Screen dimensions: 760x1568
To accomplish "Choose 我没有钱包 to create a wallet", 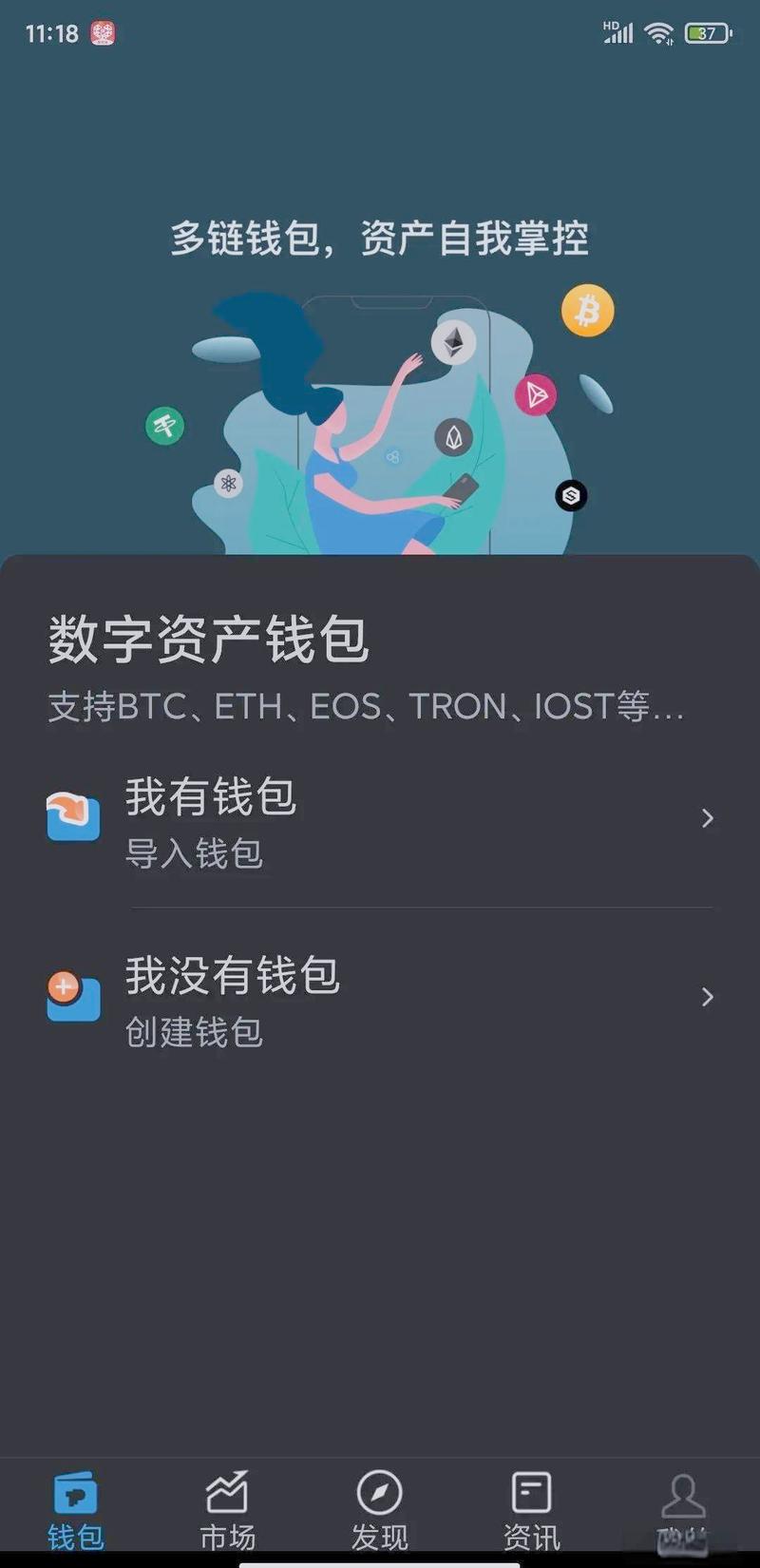I will pos(234,977).
